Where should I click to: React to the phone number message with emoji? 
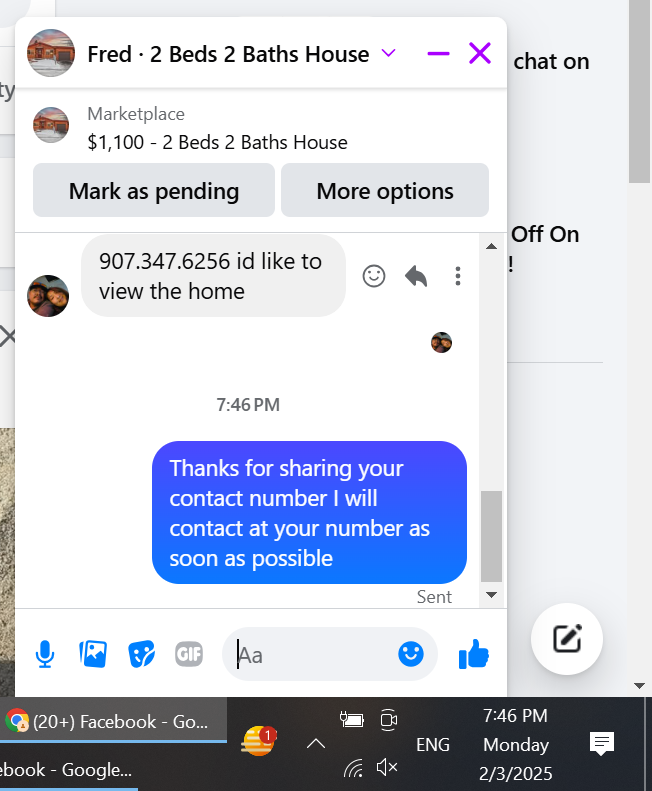[x=374, y=276]
